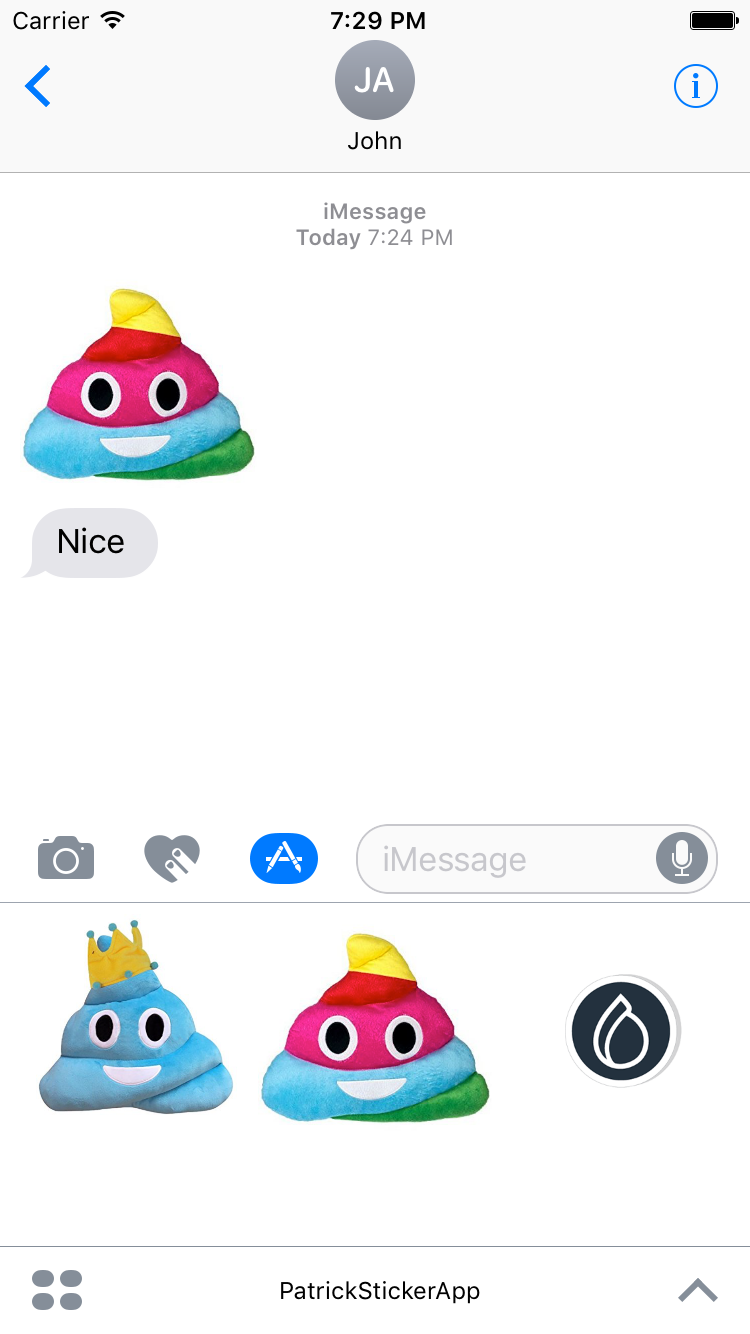
Task: Expand the PatrickStickerApp panel
Action: tap(697, 1290)
